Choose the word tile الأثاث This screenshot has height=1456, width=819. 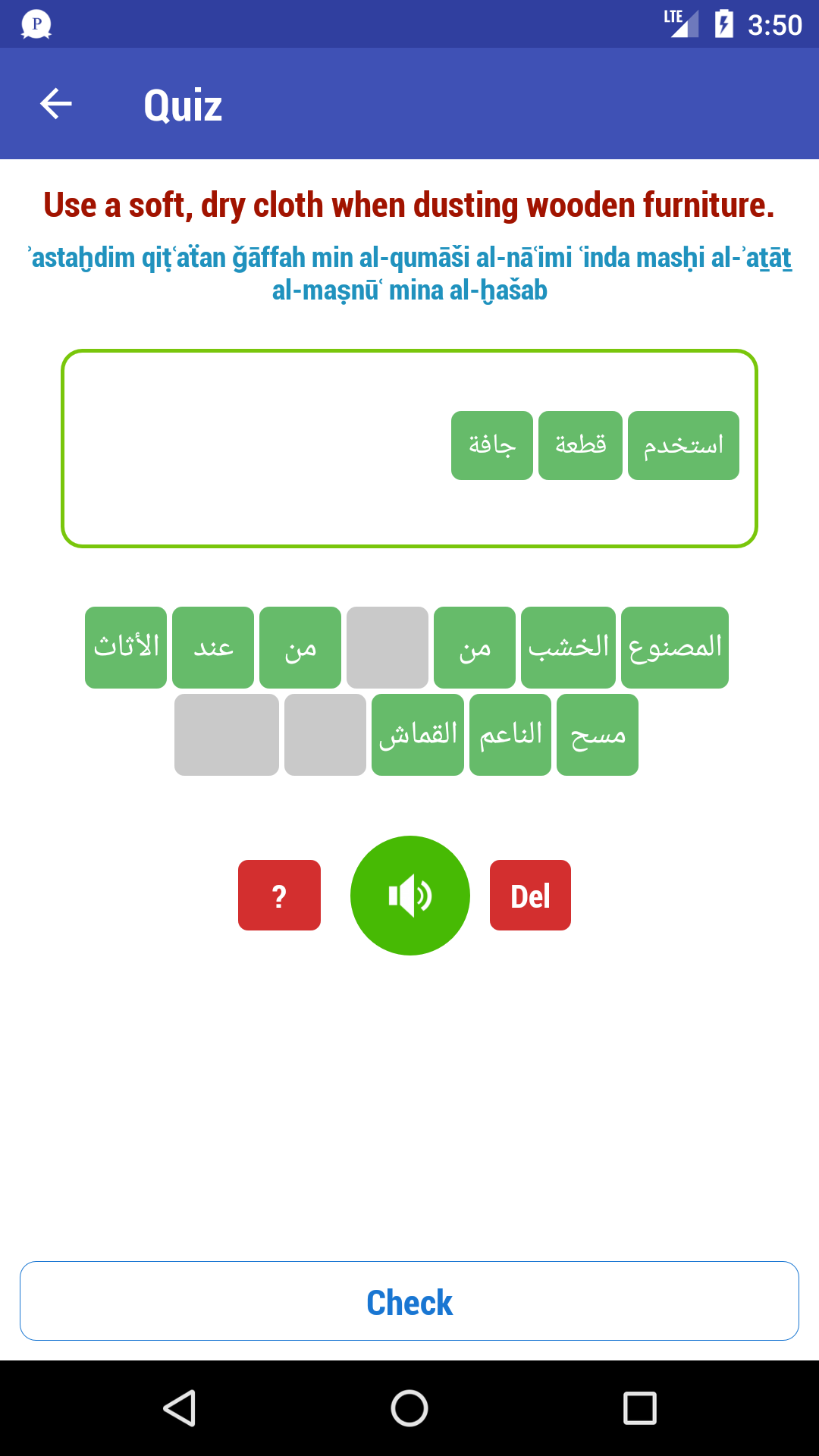click(x=126, y=648)
